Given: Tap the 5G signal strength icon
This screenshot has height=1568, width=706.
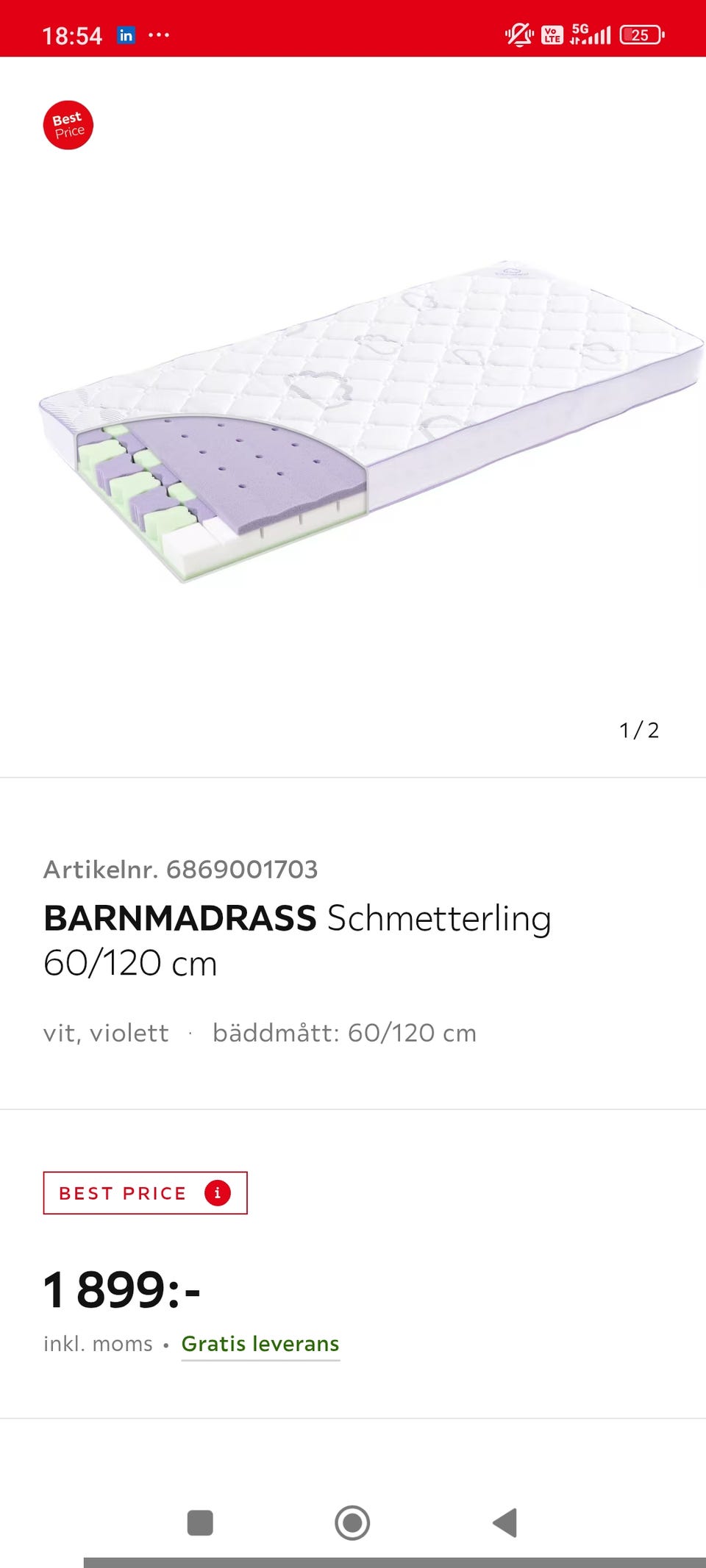Looking at the screenshot, I should pos(592,32).
